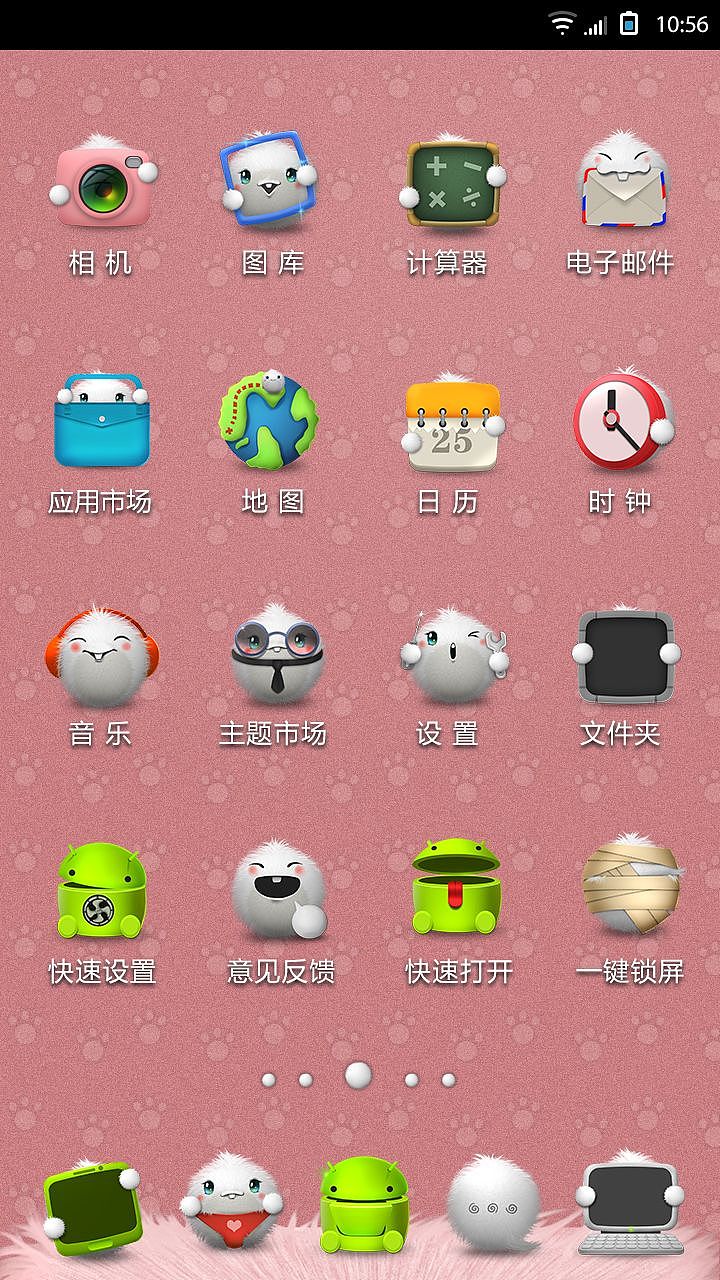The width and height of the screenshot is (720, 1280).
Task: Open the 主题市场 theme market
Action: click(273, 657)
